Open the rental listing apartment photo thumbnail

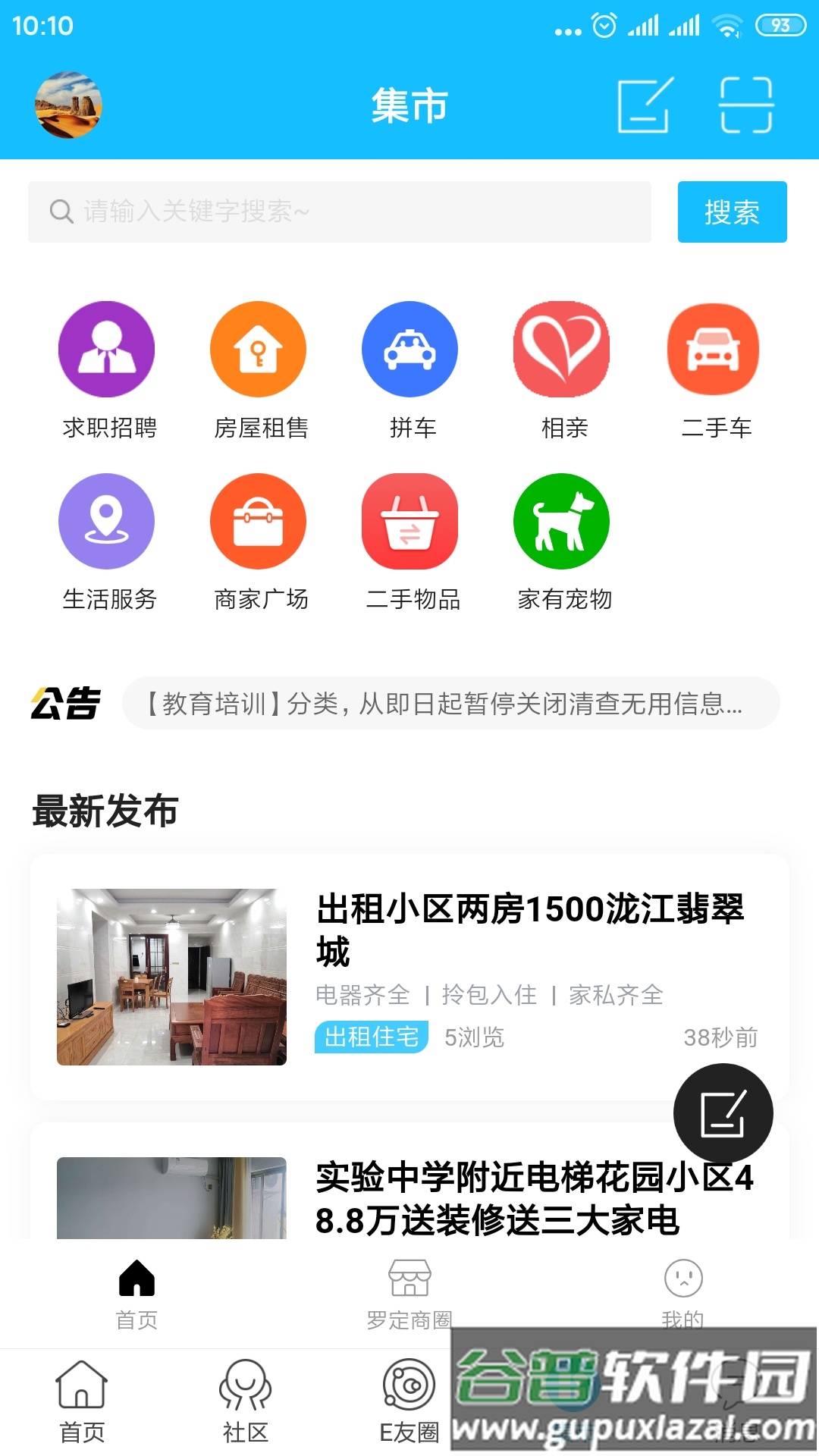click(171, 977)
